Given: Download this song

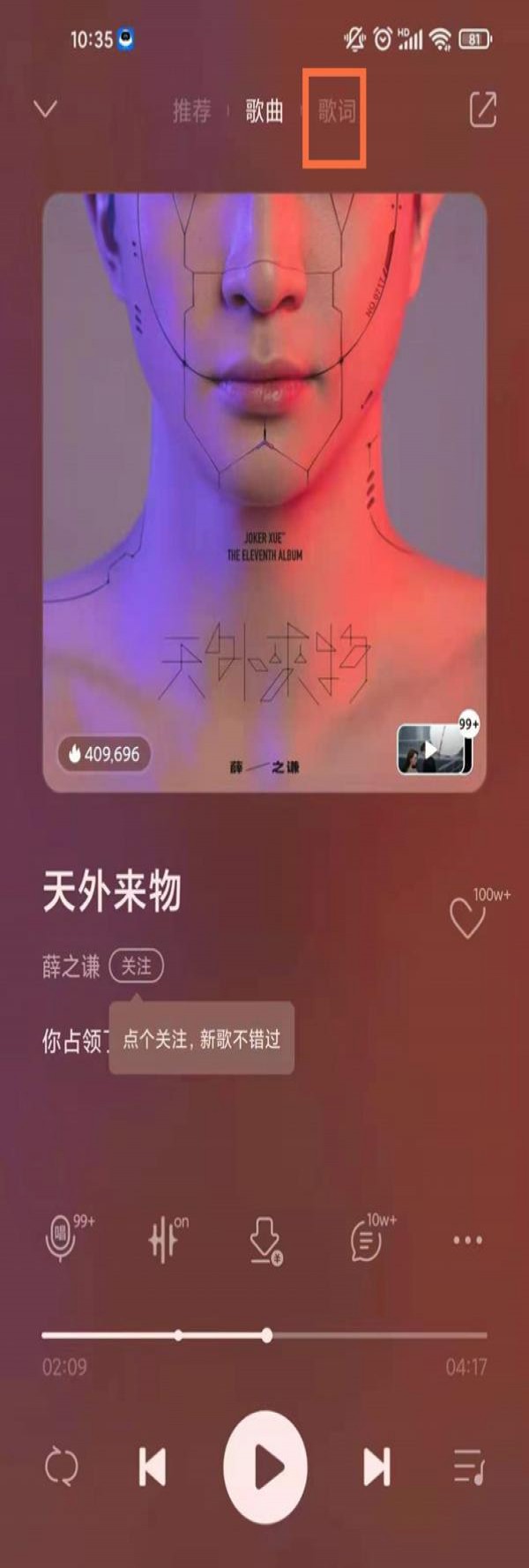Looking at the screenshot, I should pos(264,1240).
